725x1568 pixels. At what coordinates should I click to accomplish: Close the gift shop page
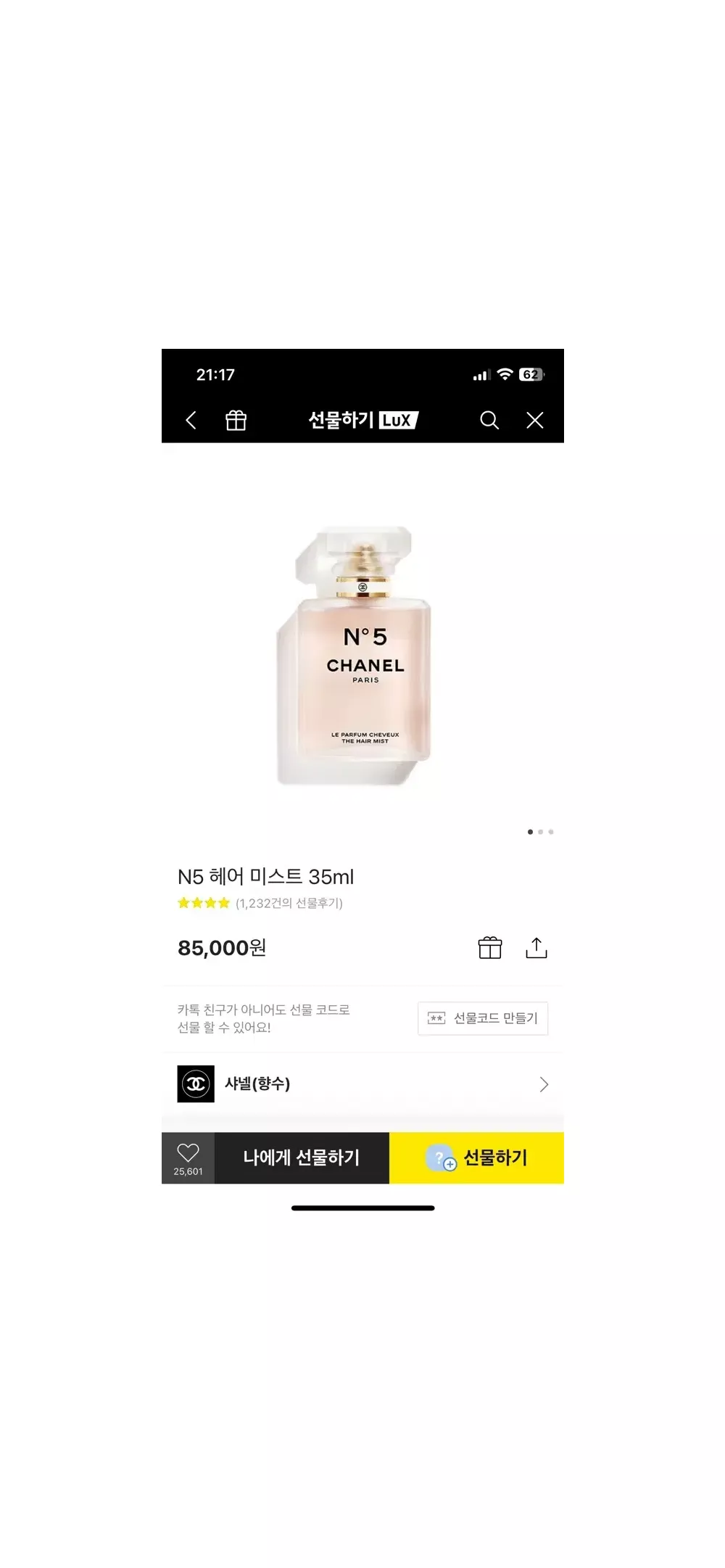535,420
